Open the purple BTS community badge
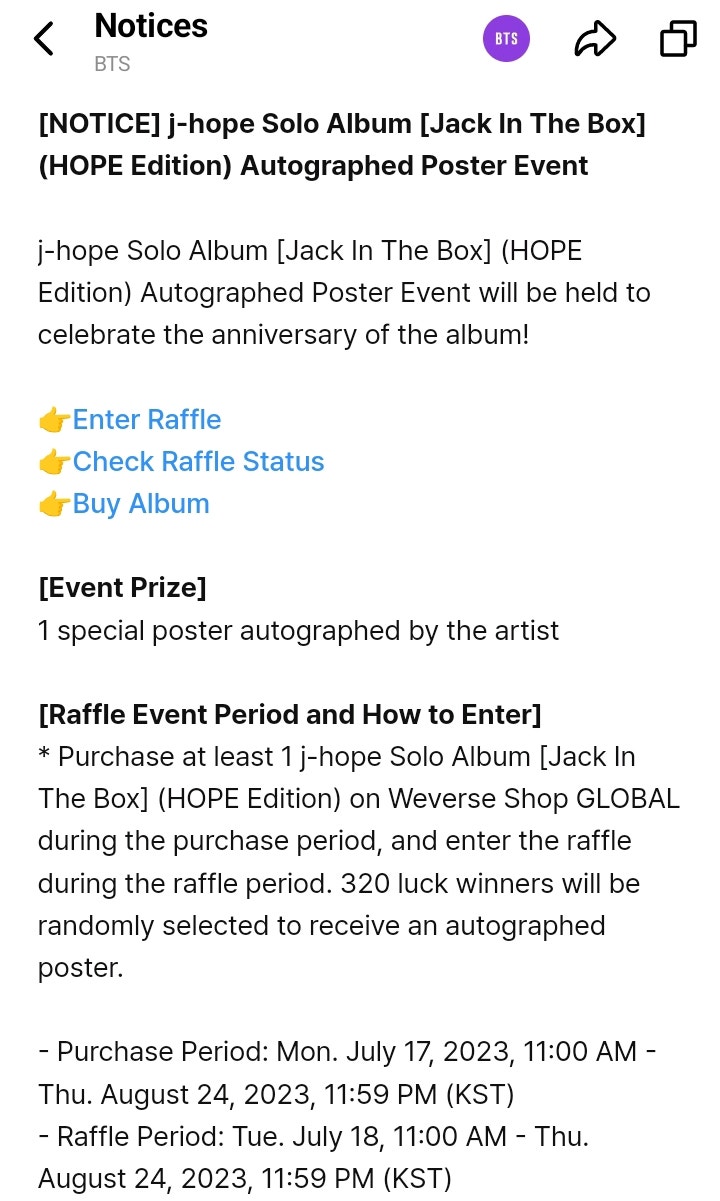Viewport: 720px width, 1201px height. [x=507, y=38]
